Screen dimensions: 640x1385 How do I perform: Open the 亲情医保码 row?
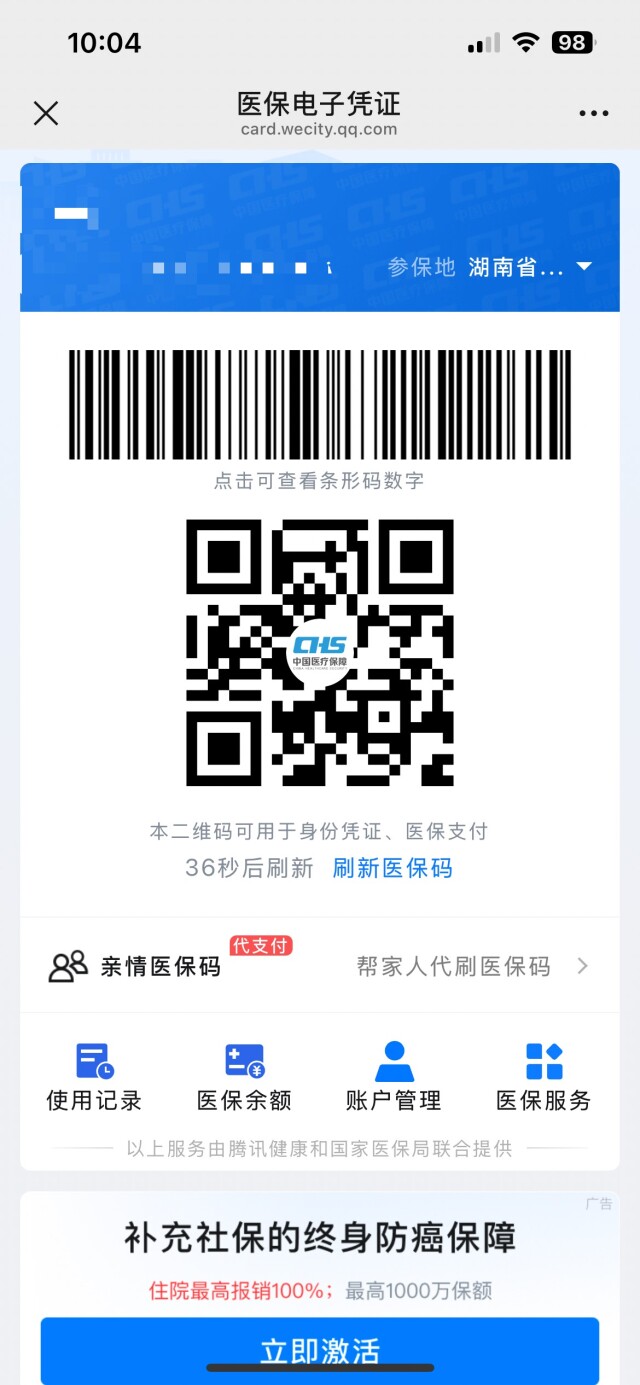(320, 966)
